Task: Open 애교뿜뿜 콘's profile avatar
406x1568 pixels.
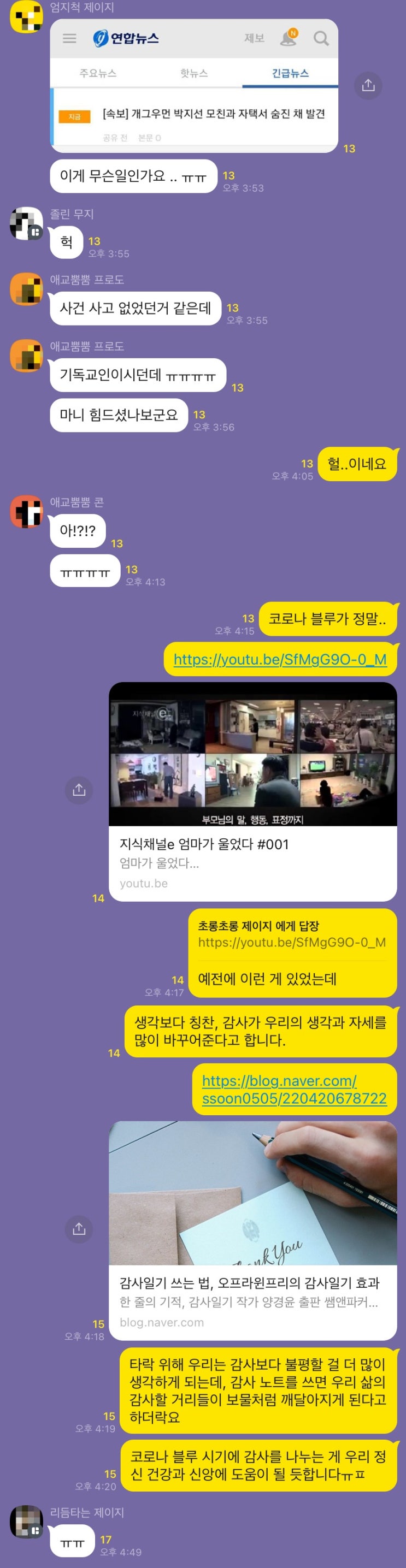Action: [26, 511]
